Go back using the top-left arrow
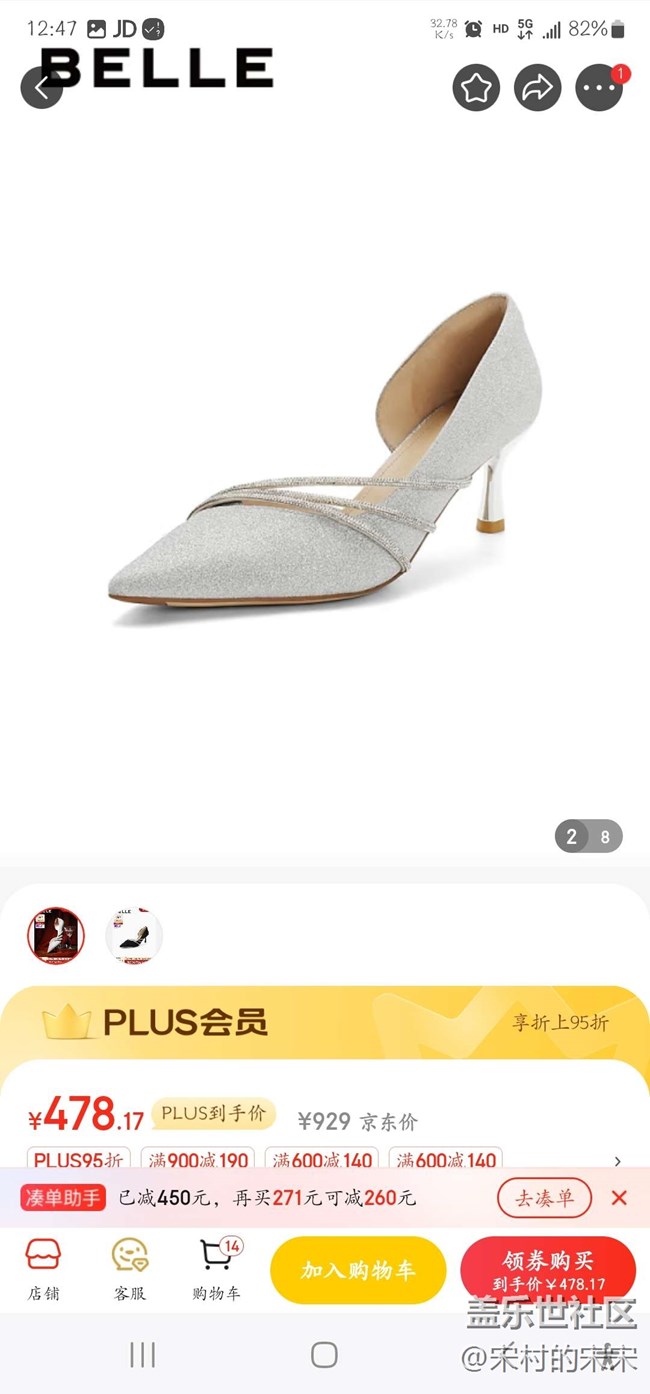 click(x=42, y=88)
